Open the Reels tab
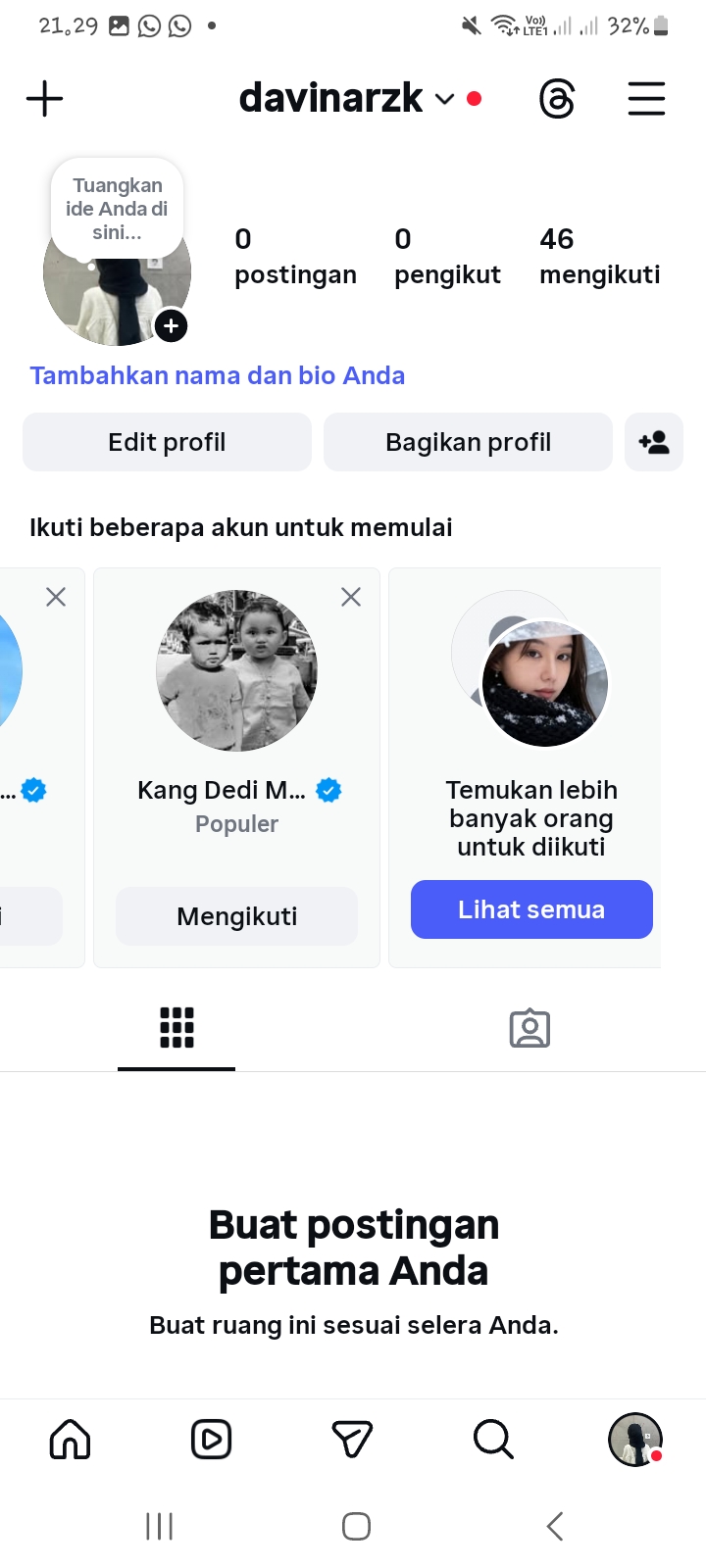The width and height of the screenshot is (706, 1568). (x=211, y=1440)
